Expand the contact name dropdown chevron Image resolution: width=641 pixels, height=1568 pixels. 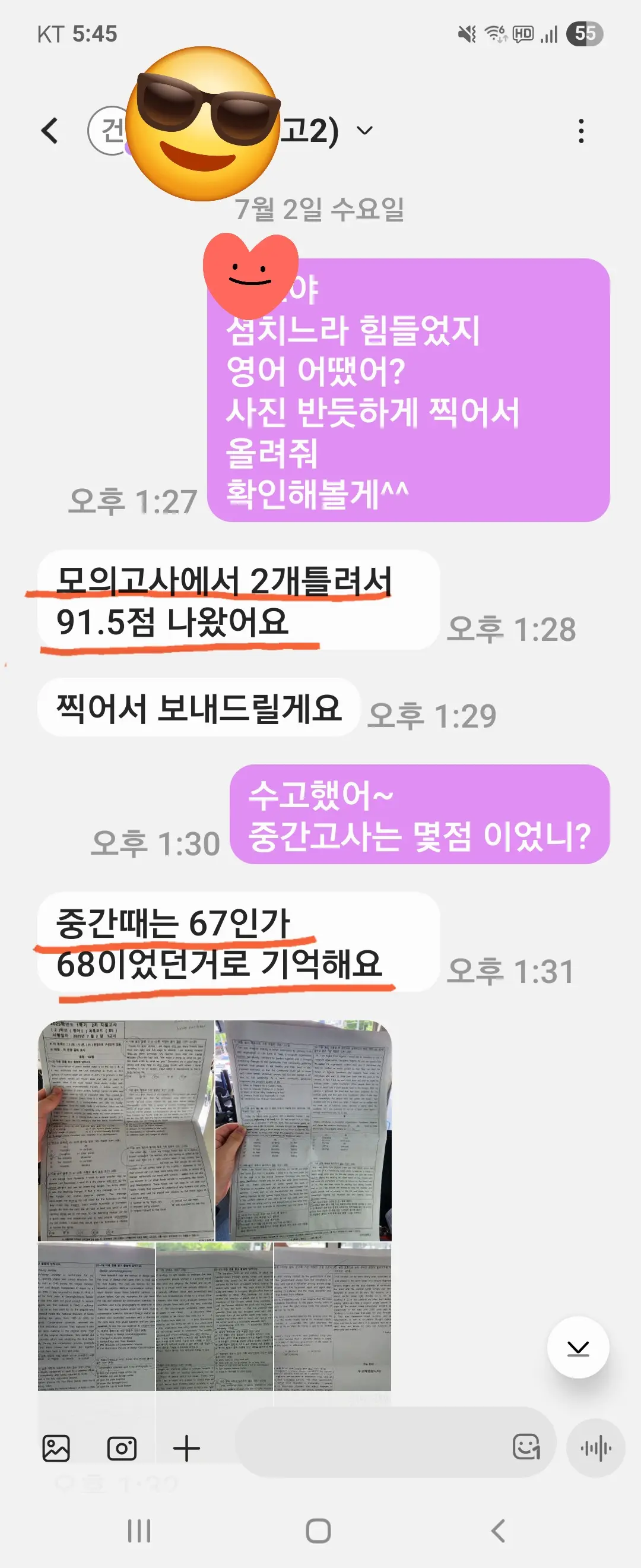[364, 131]
